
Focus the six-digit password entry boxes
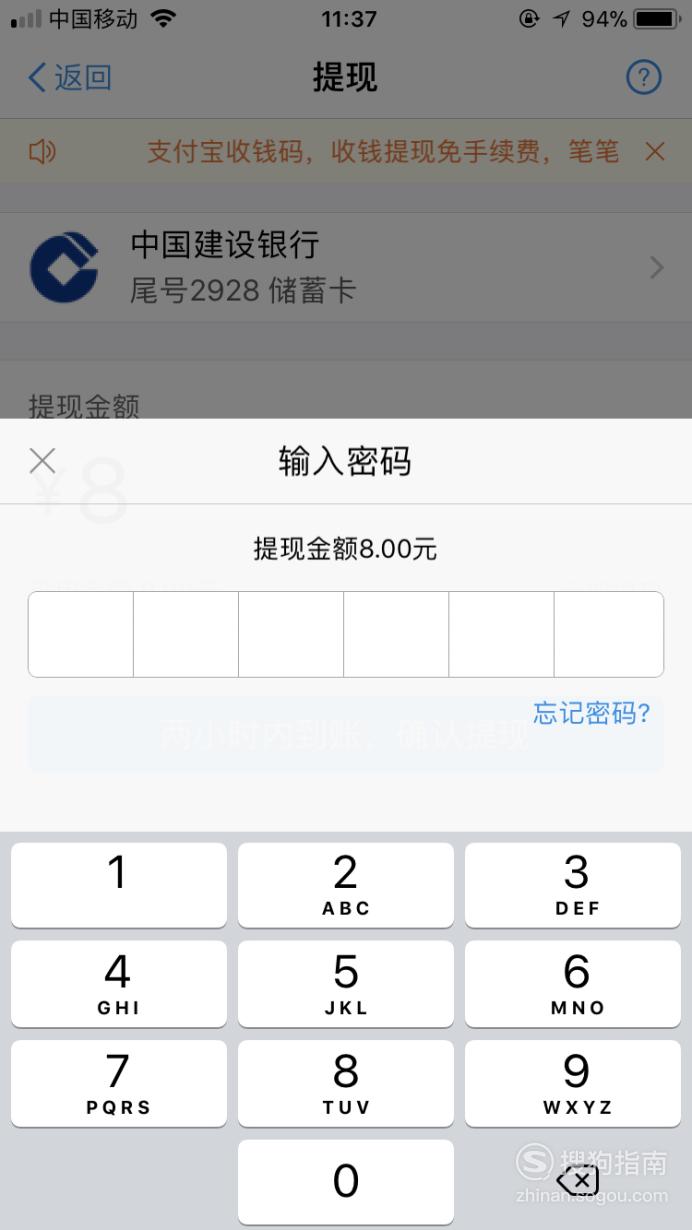point(346,634)
